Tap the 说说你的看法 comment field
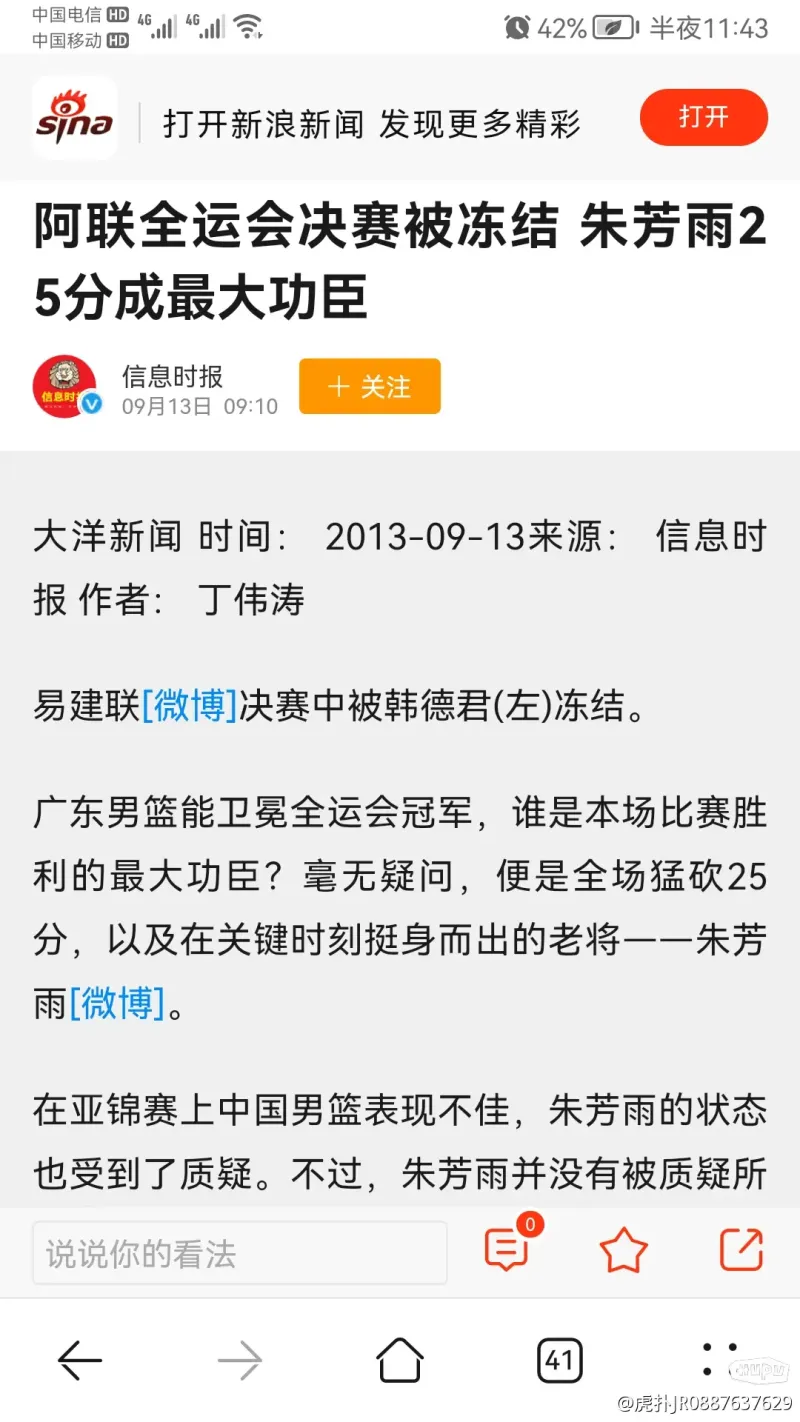The image size is (800, 1422). 240,1253
